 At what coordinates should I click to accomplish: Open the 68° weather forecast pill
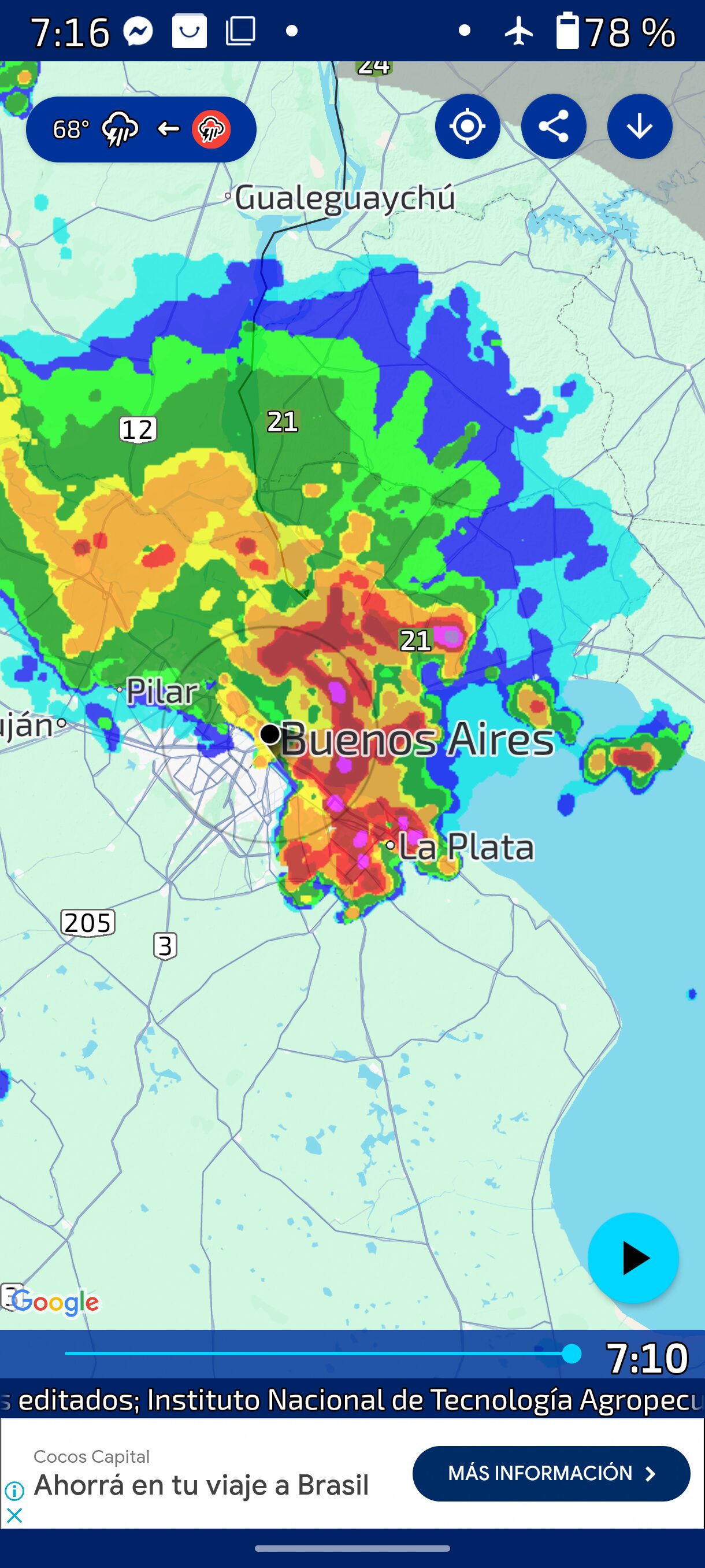pos(140,129)
